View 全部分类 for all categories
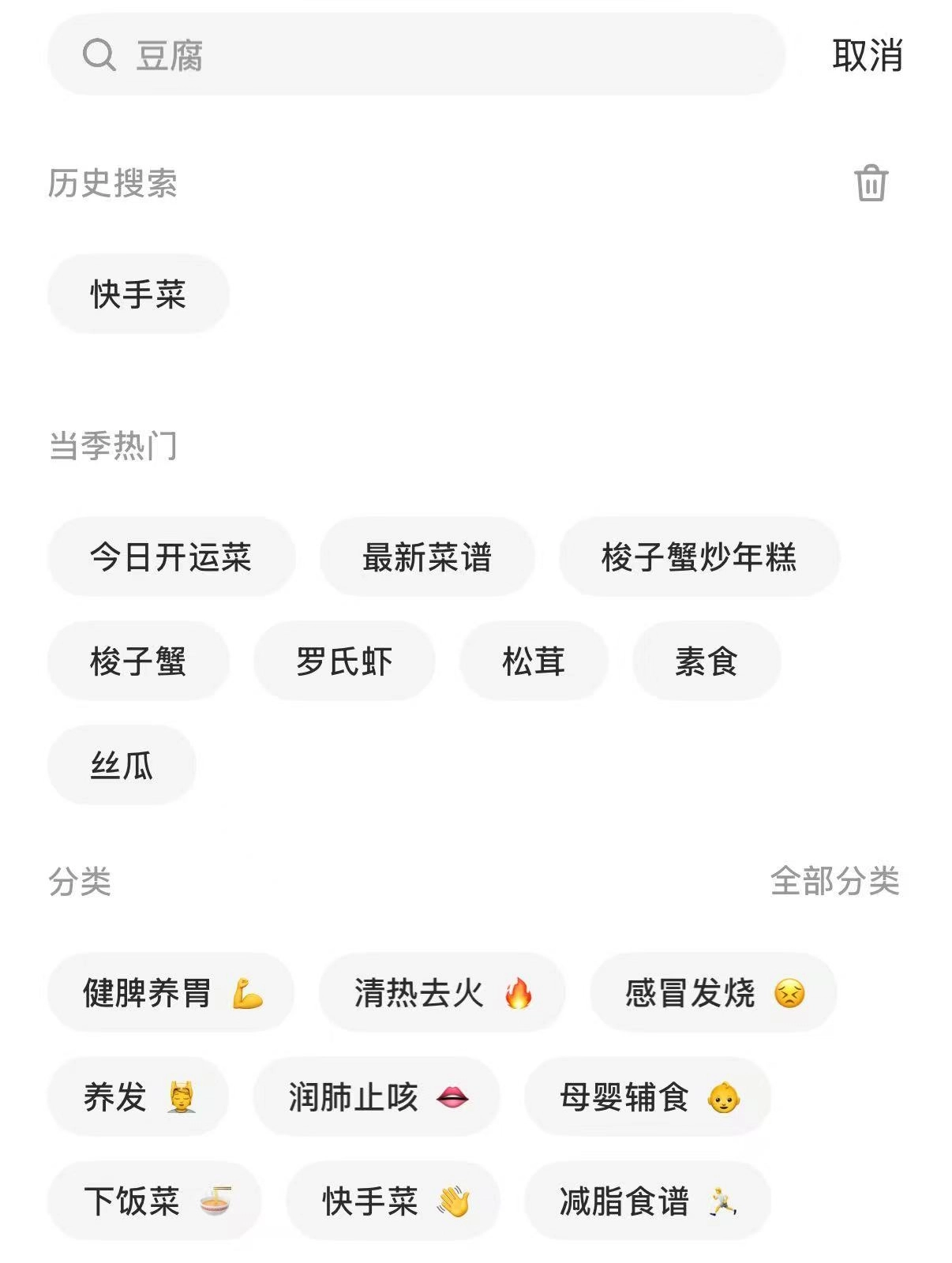 pyautogui.click(x=834, y=881)
